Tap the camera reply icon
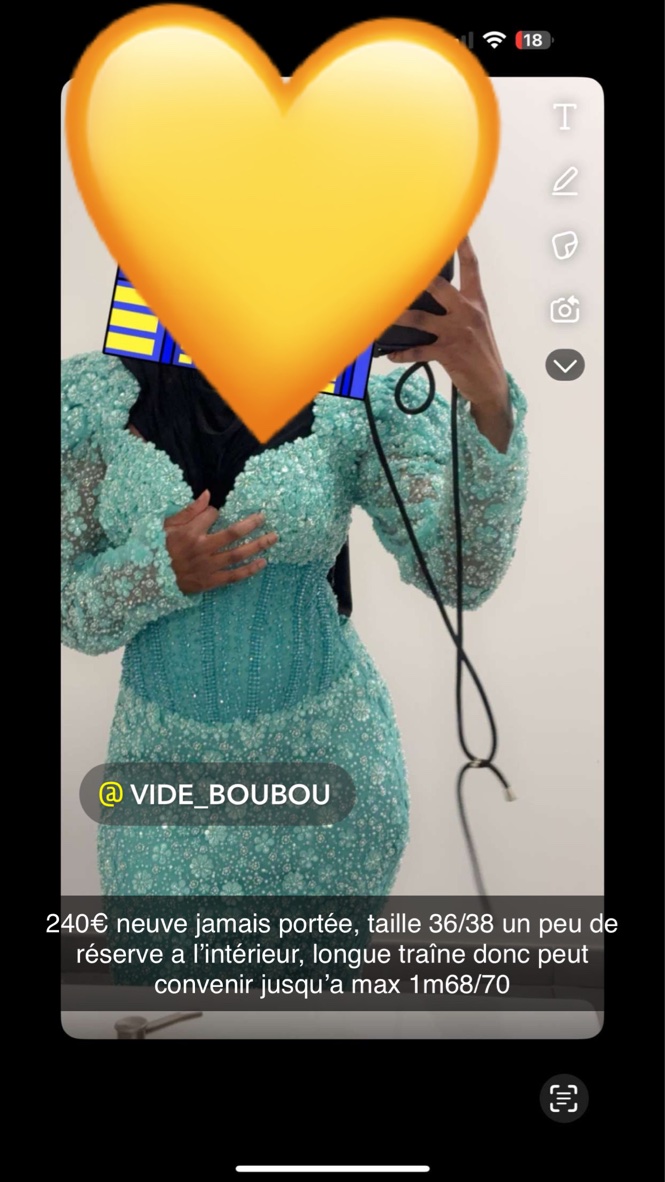This screenshot has width=665, height=1182. coord(565,310)
